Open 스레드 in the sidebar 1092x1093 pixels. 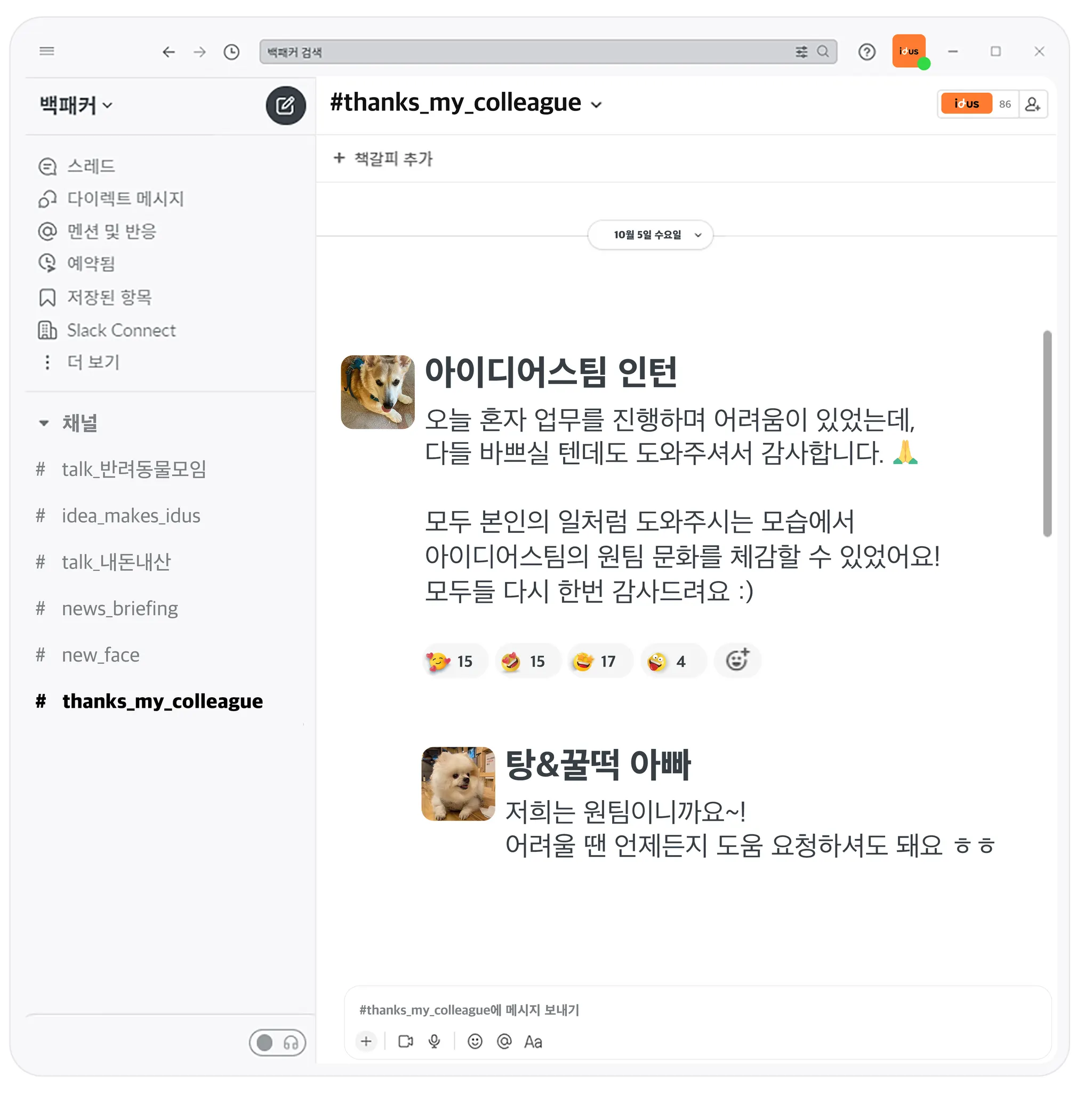pos(91,166)
